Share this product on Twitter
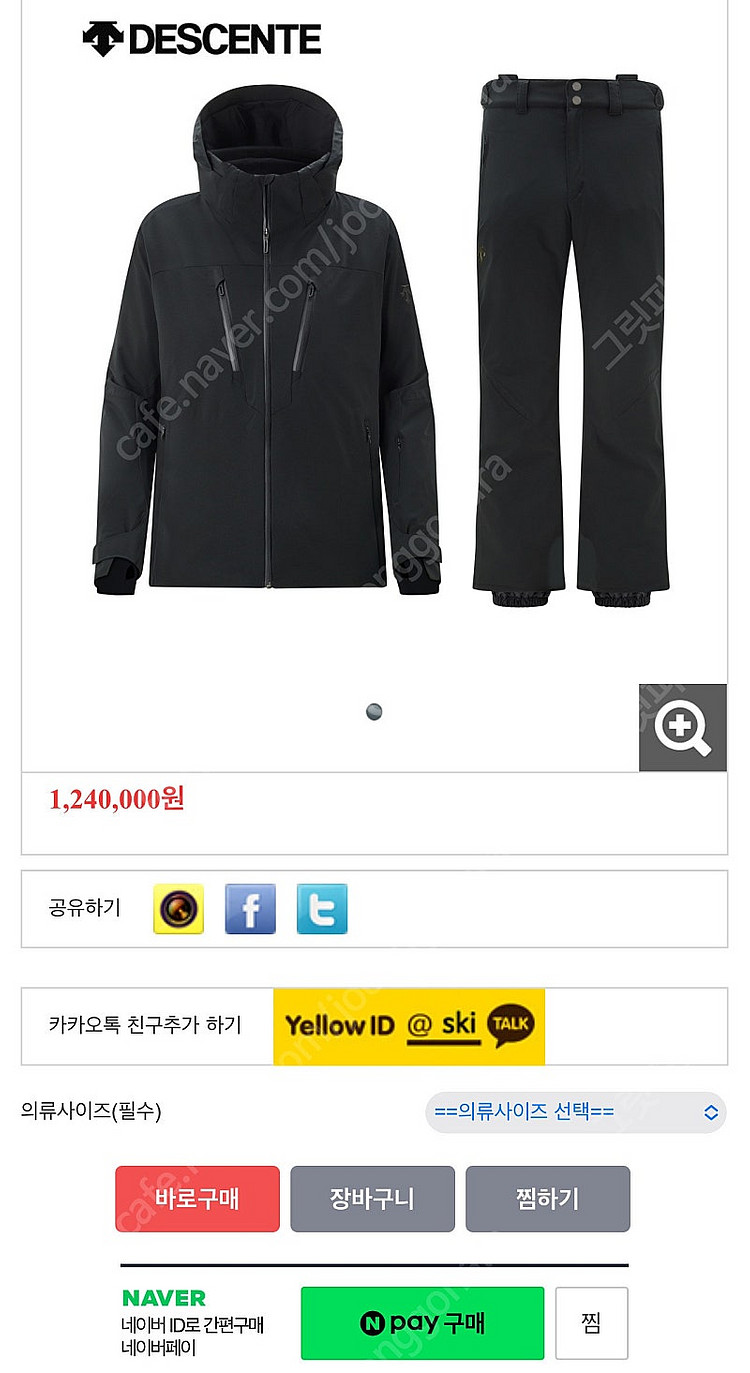Viewport: 750px width, 1373px height. pyautogui.click(x=322, y=909)
